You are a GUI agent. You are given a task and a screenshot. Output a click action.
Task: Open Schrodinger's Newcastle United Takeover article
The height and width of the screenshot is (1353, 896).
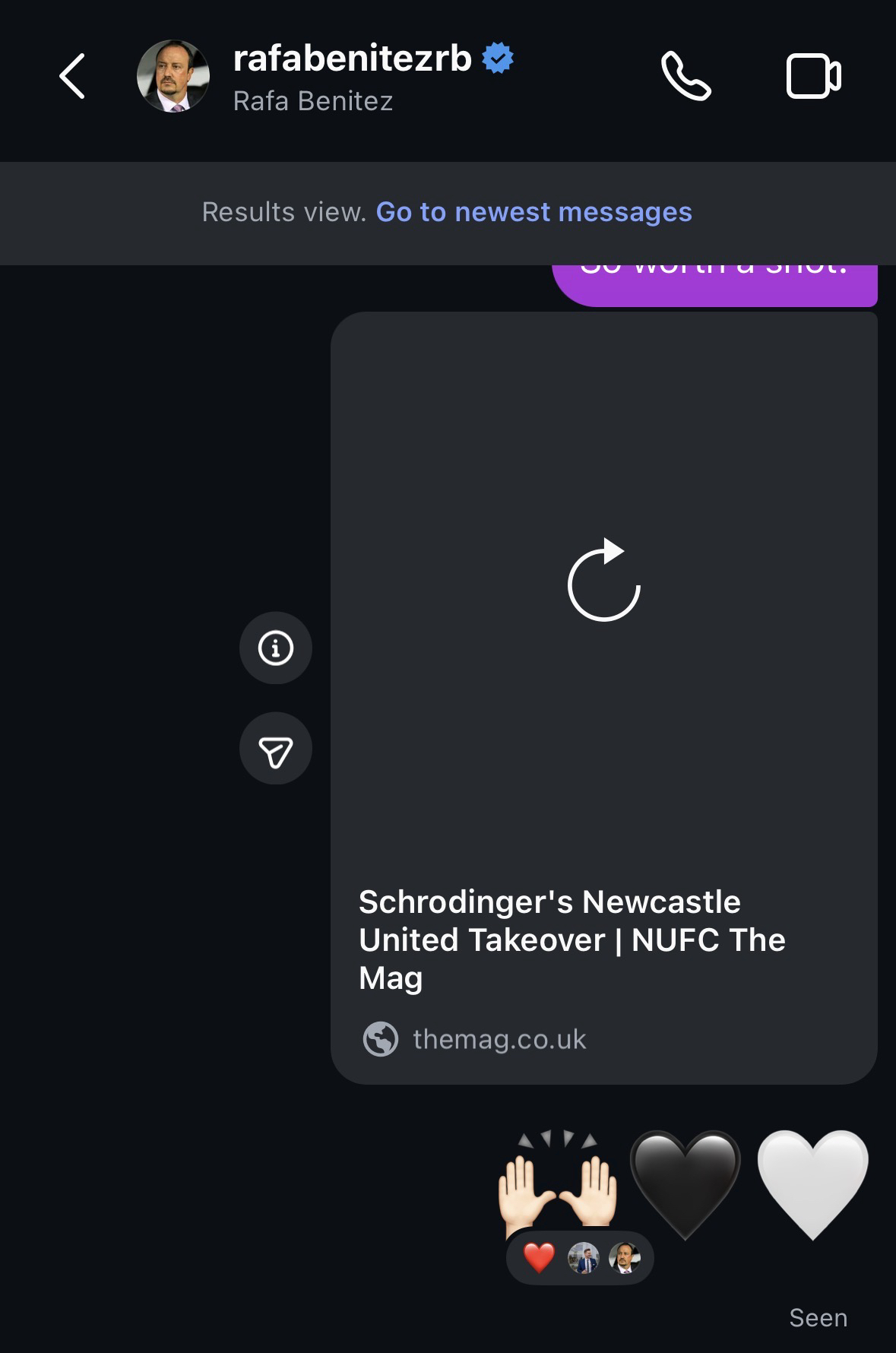coord(571,939)
